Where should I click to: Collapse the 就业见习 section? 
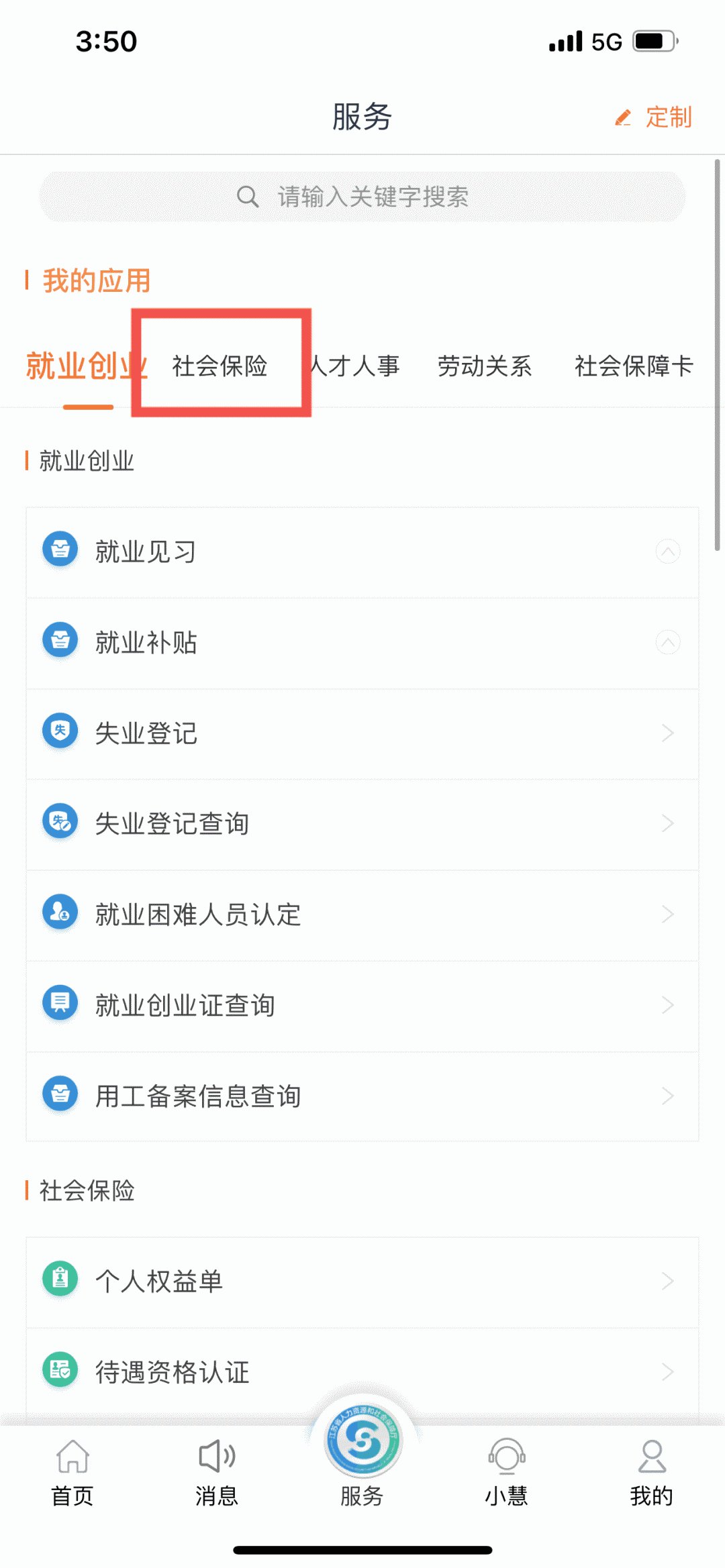[x=667, y=552]
